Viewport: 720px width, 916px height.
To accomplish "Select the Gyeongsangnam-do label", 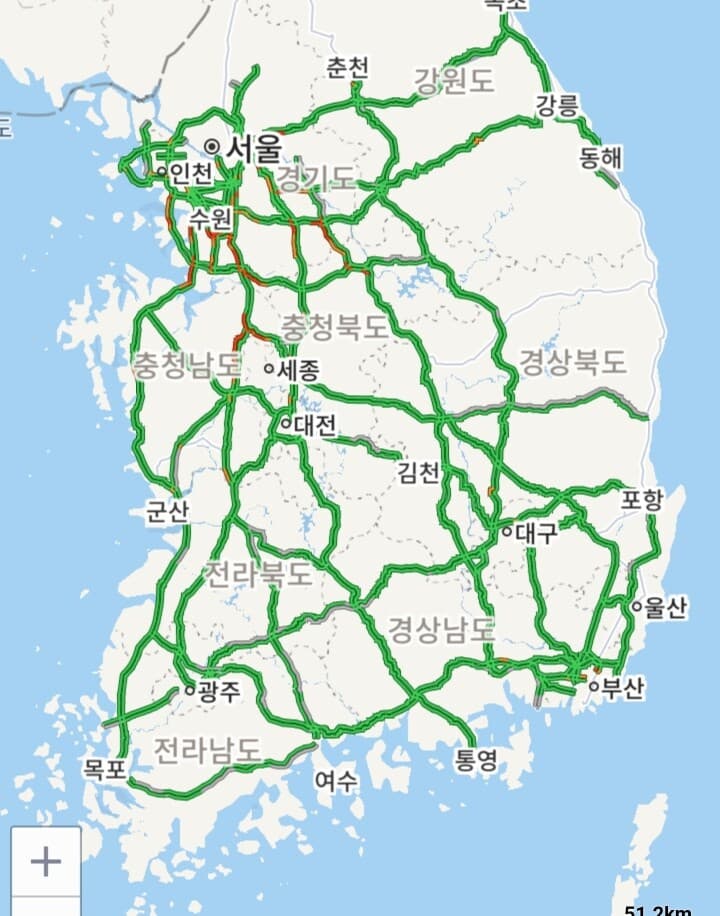I will click(x=438, y=628).
